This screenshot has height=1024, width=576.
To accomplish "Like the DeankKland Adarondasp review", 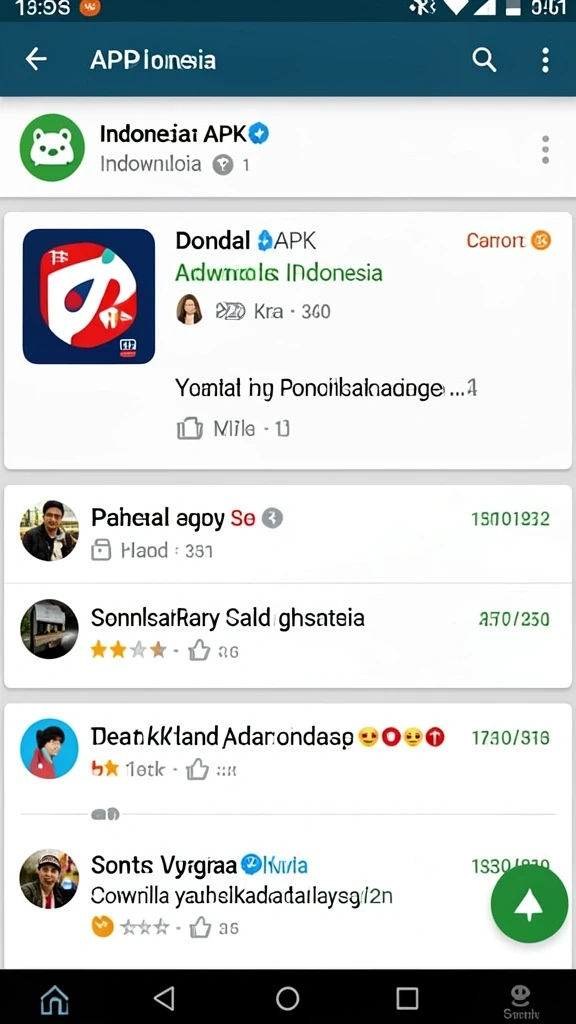I will point(197,769).
